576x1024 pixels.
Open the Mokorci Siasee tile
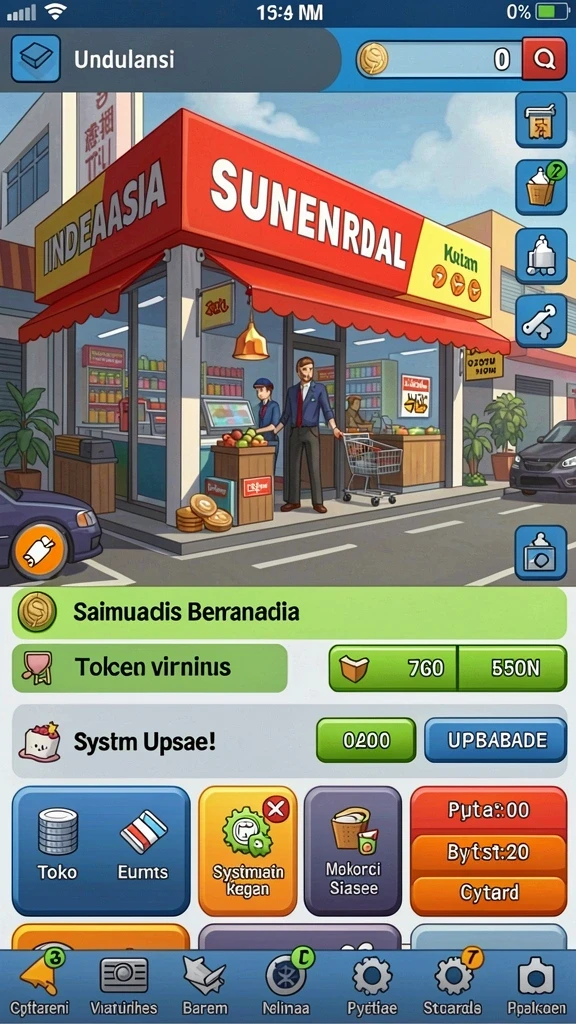[x=353, y=851]
